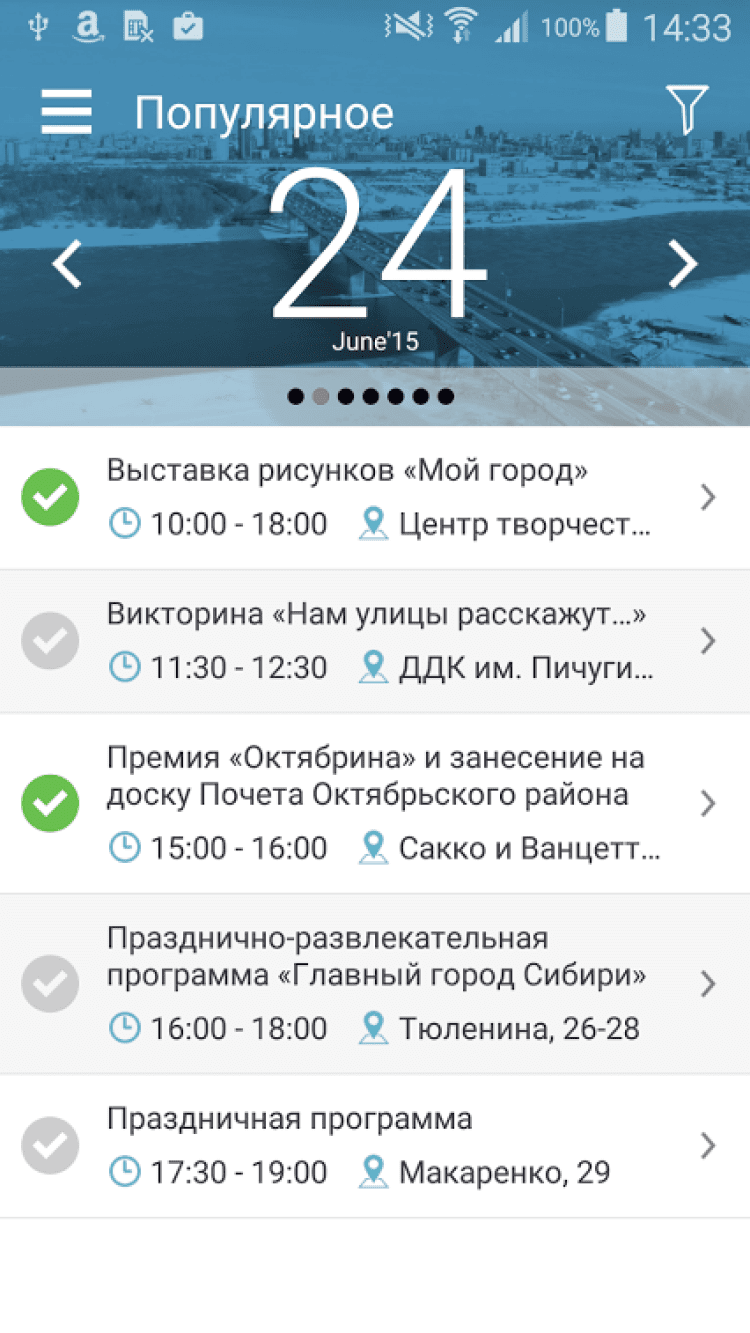Uncheck the Премия «Октябрина» event
The width and height of the screenshot is (750, 1333).
pos(50,803)
